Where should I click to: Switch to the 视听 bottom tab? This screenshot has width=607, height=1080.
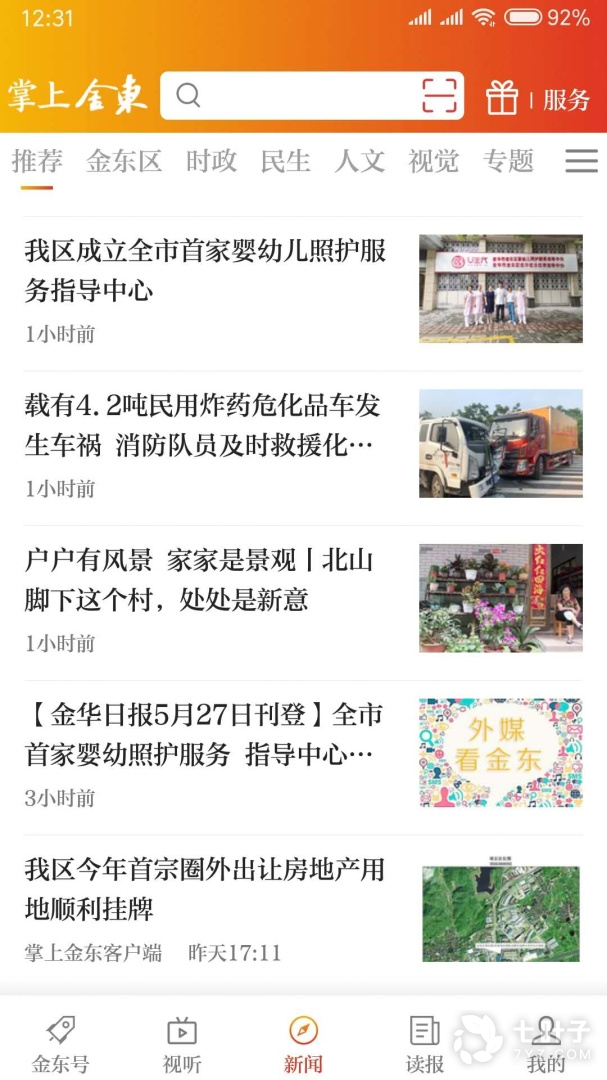pos(182,1044)
